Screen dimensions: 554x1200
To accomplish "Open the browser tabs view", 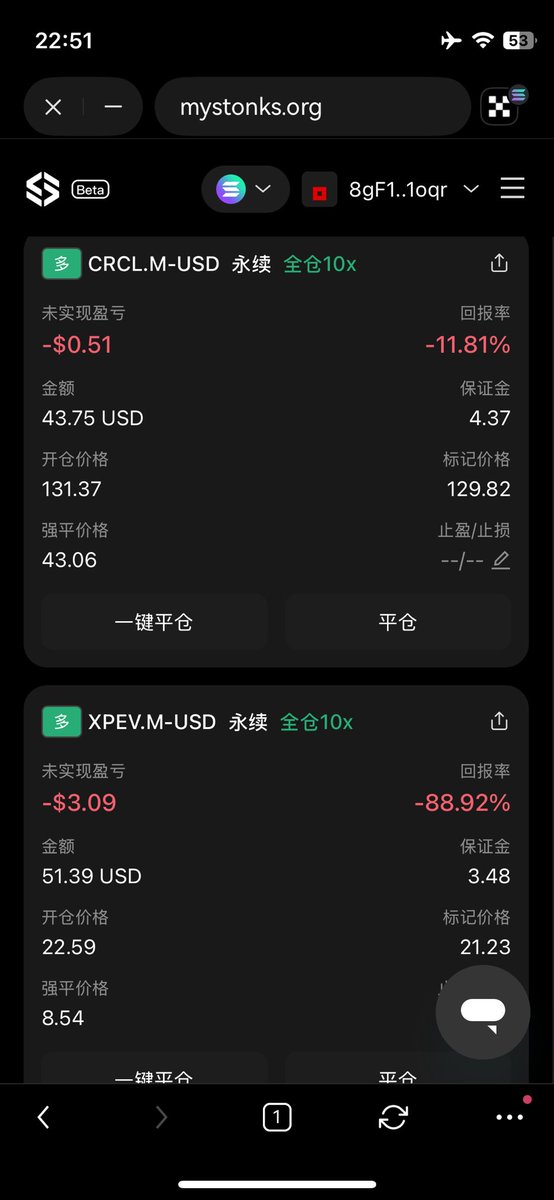I will click(x=277, y=1117).
